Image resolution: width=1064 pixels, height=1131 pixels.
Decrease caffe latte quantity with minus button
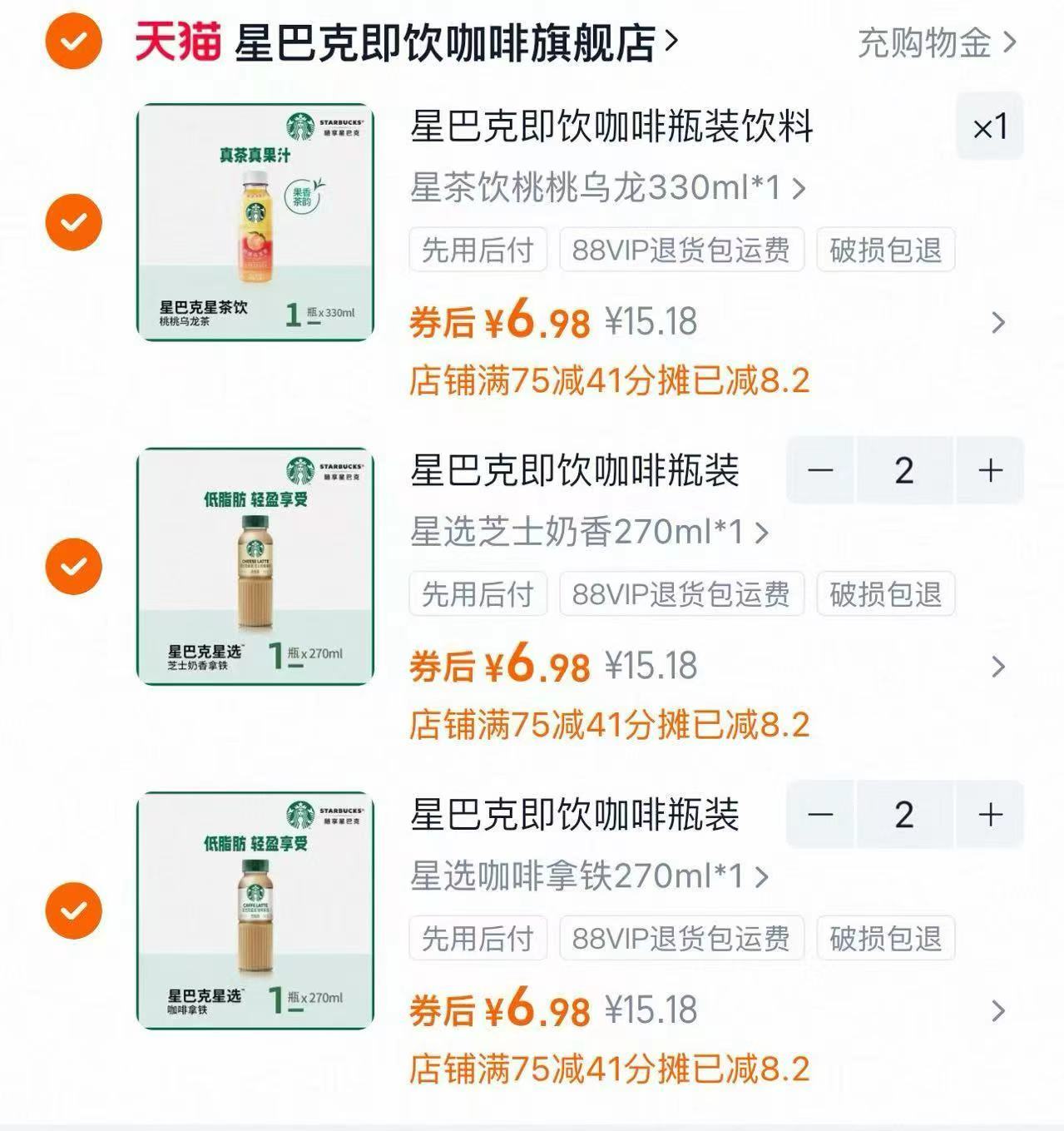[821, 815]
